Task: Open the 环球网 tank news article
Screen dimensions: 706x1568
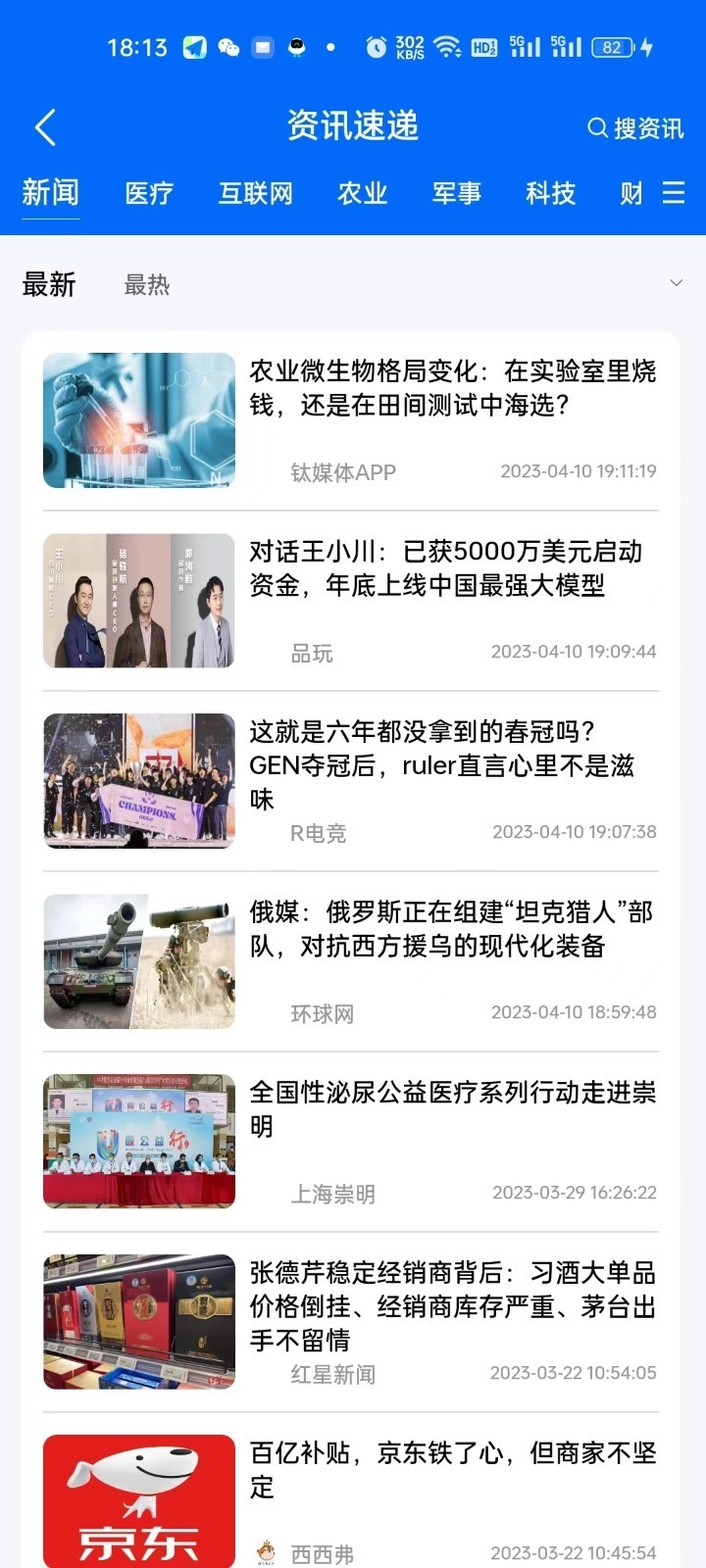Action: 451,931
